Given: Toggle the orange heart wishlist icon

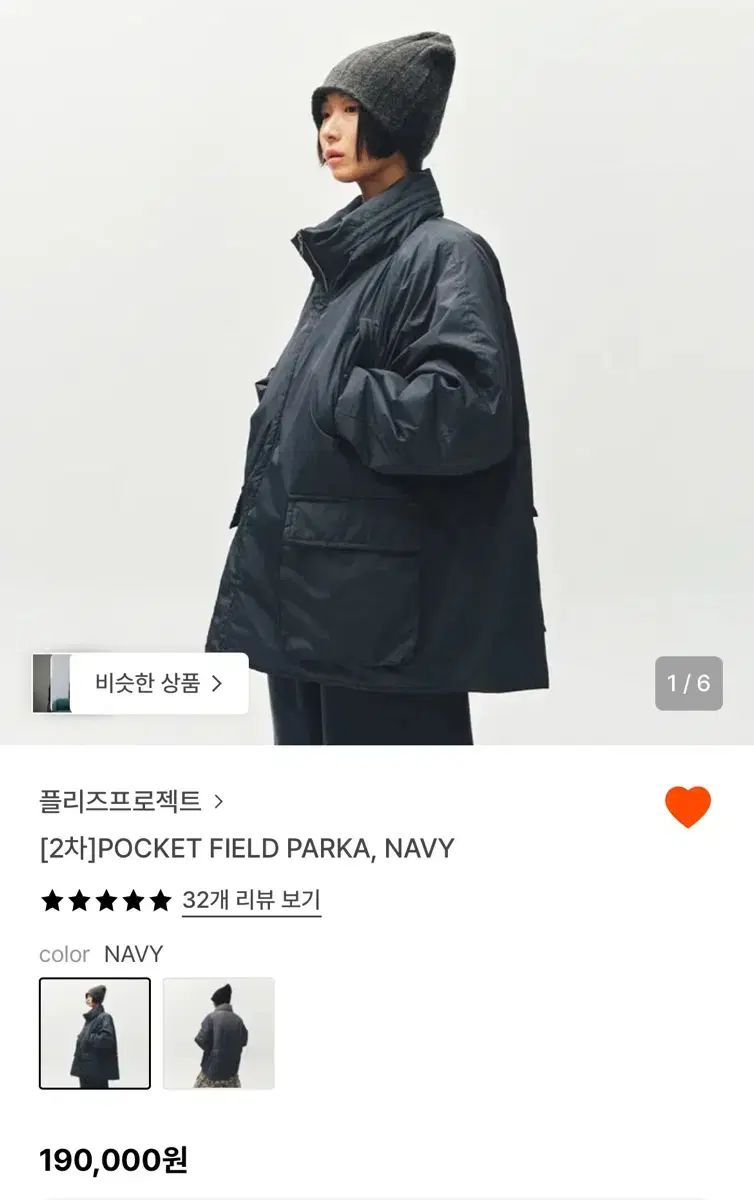Looking at the screenshot, I should 688,807.
